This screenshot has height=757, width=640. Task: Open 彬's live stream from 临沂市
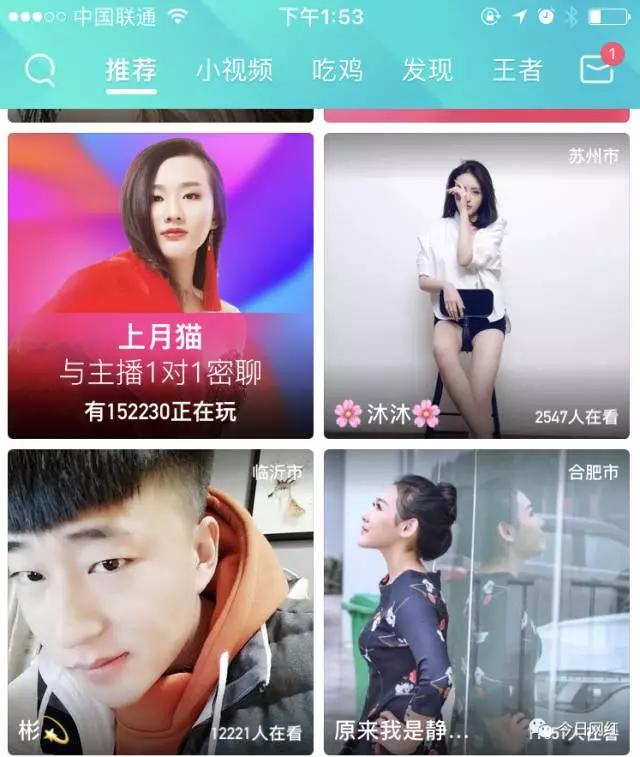pyautogui.click(x=161, y=601)
